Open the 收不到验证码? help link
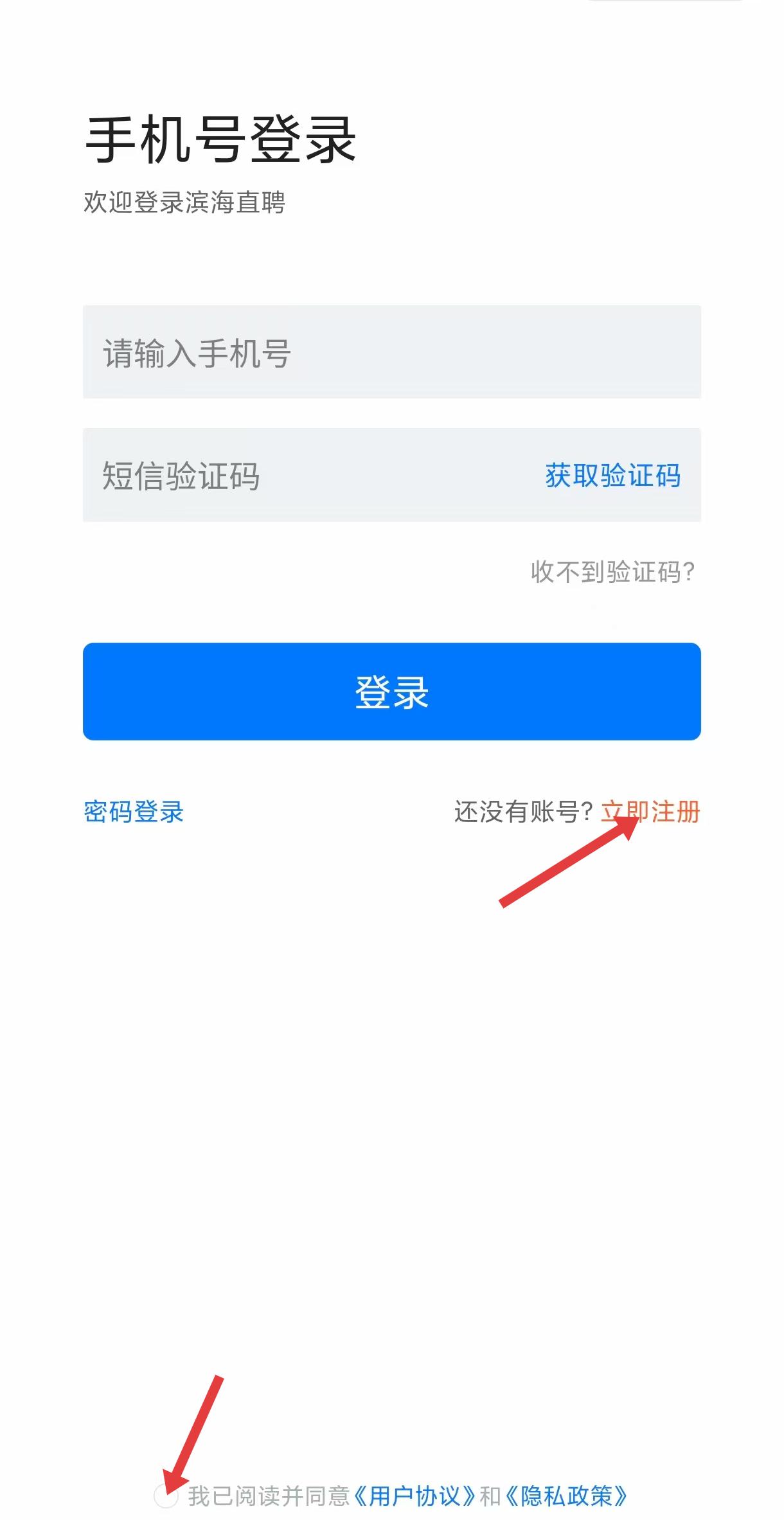The image size is (784, 1520). click(x=612, y=571)
